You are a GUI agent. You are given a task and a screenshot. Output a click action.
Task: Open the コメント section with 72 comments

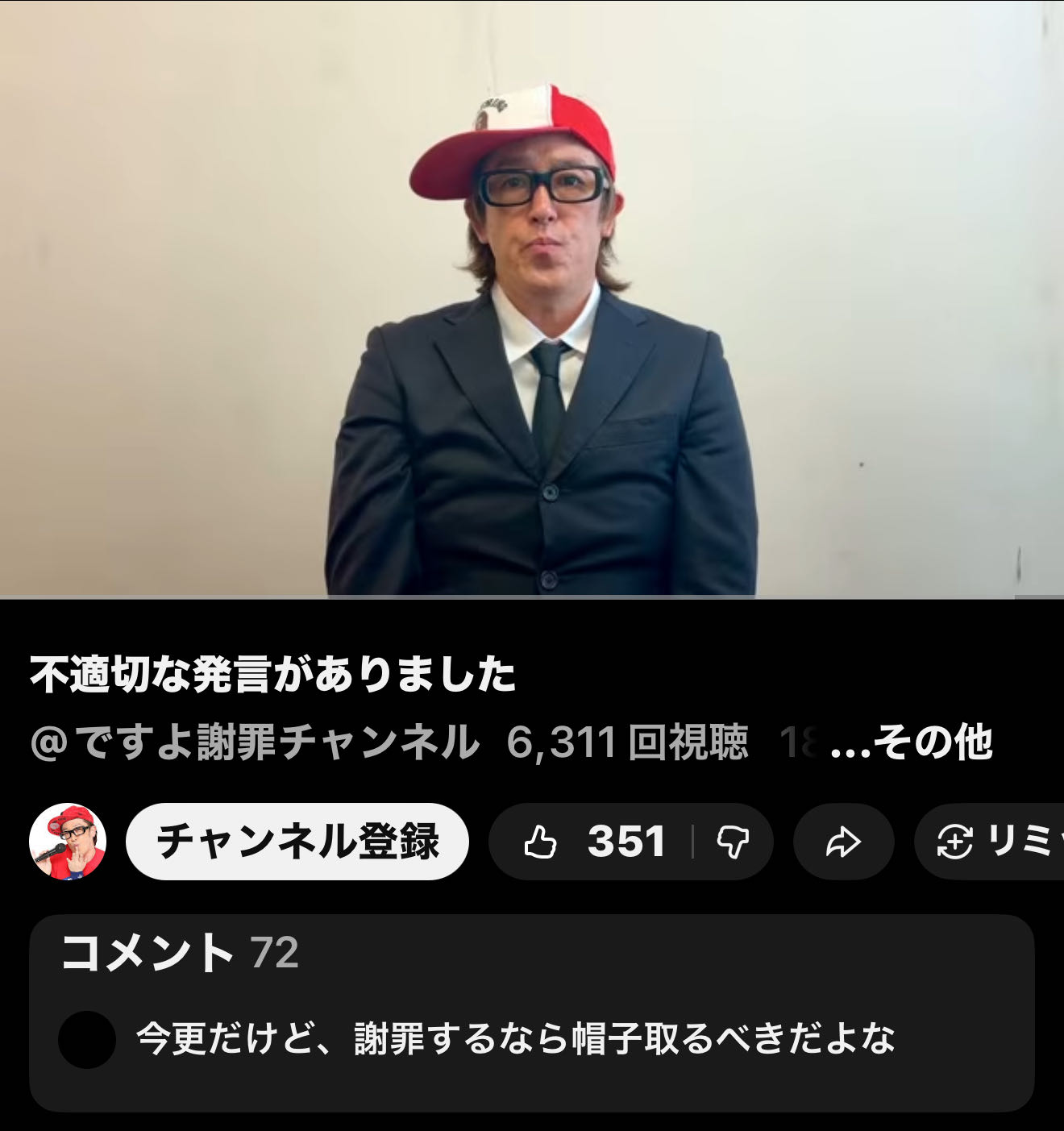531,1013
